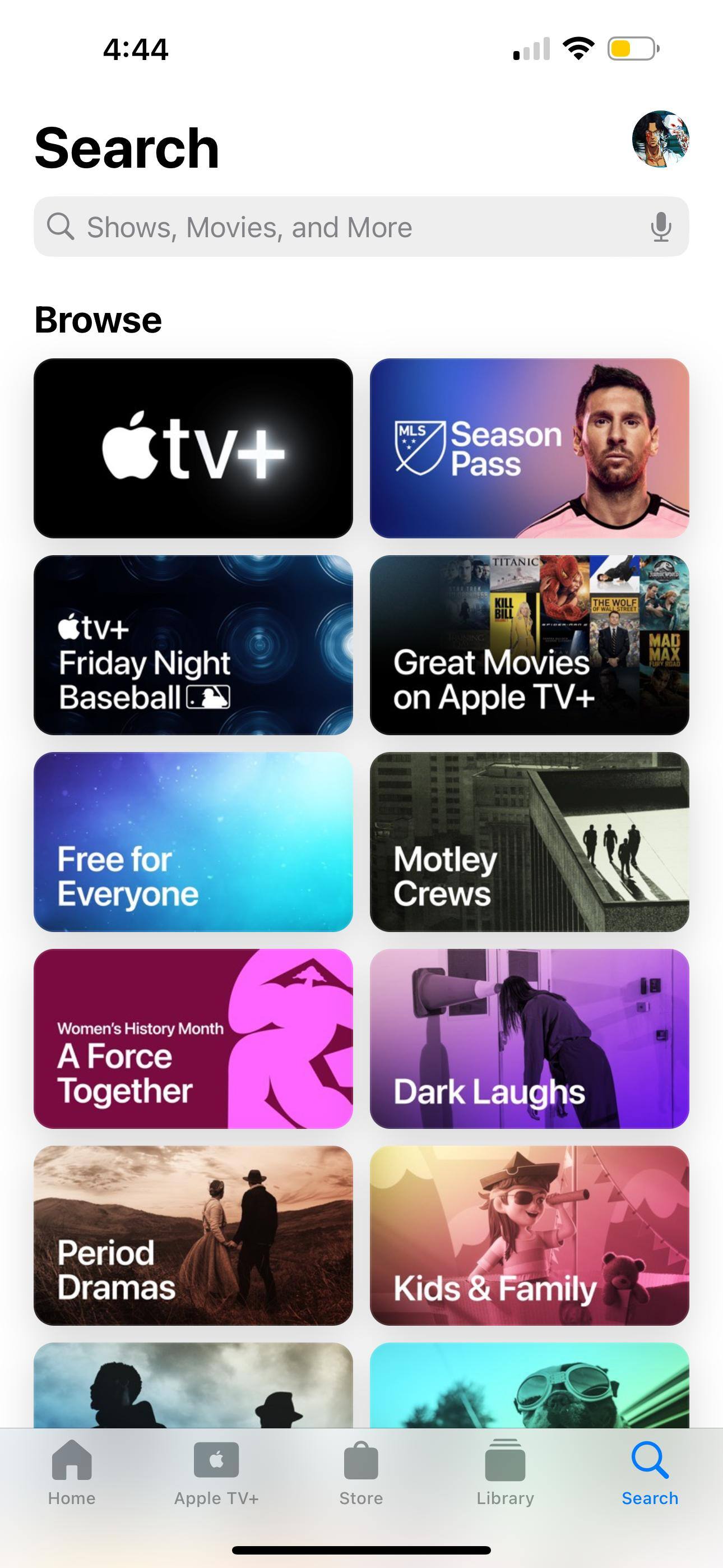The height and width of the screenshot is (1568, 723).
Task: Select the Motley Crews collection
Action: 529,841
